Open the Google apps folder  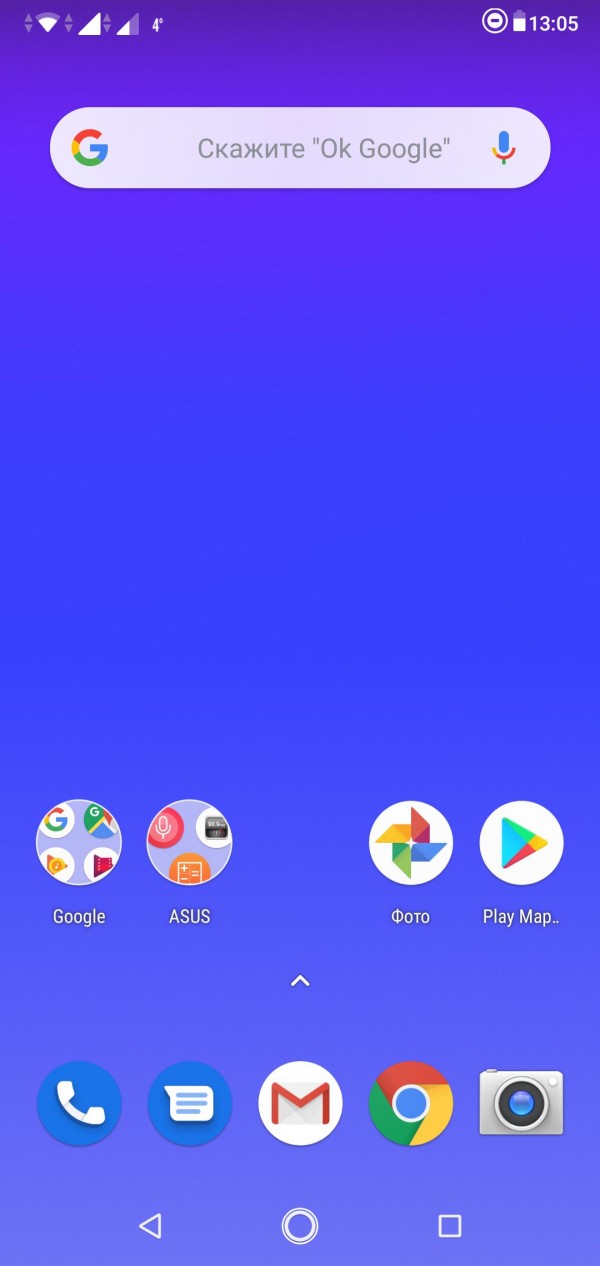(79, 843)
